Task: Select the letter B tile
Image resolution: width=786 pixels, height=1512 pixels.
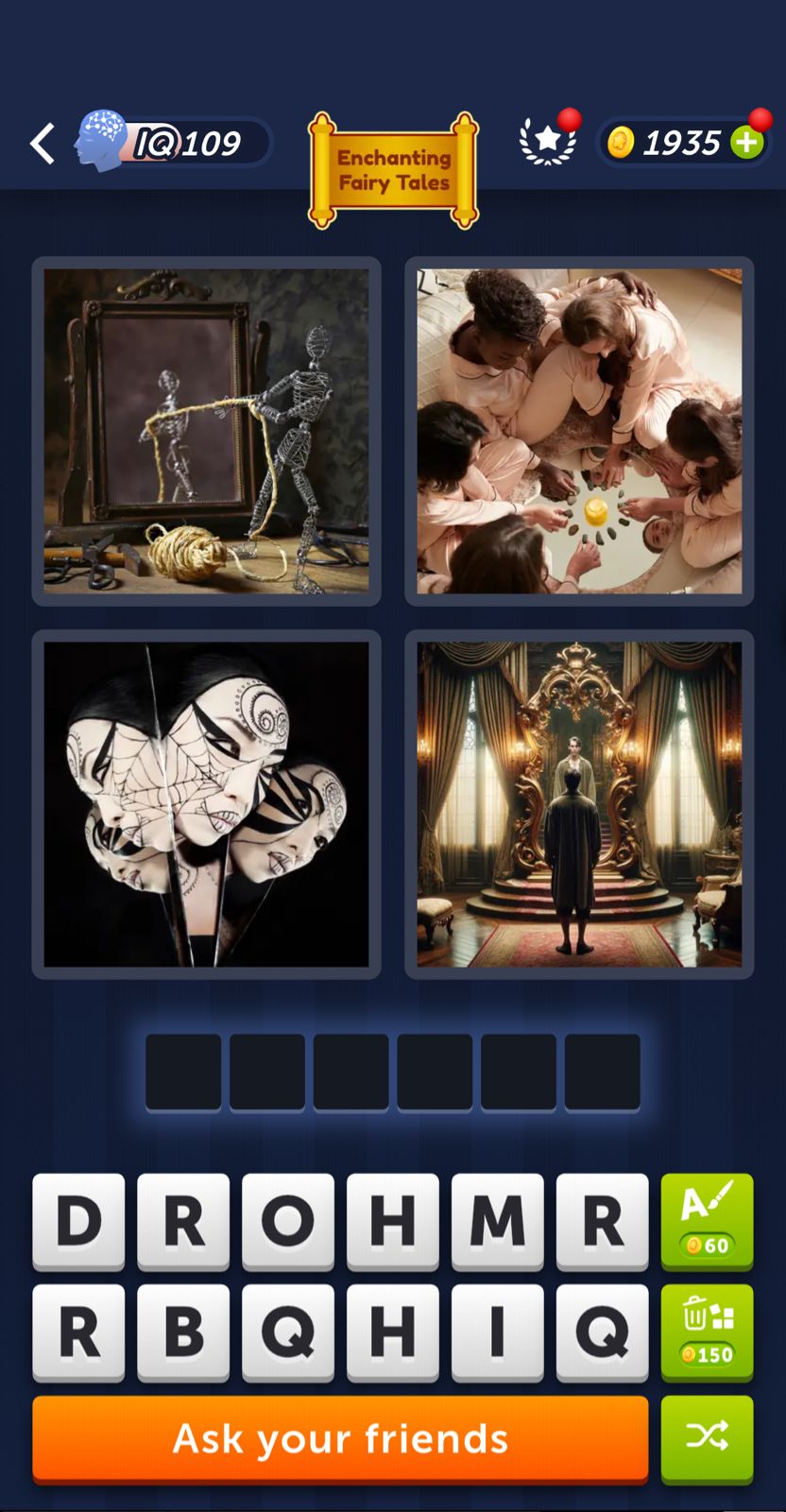Action: [183, 1332]
